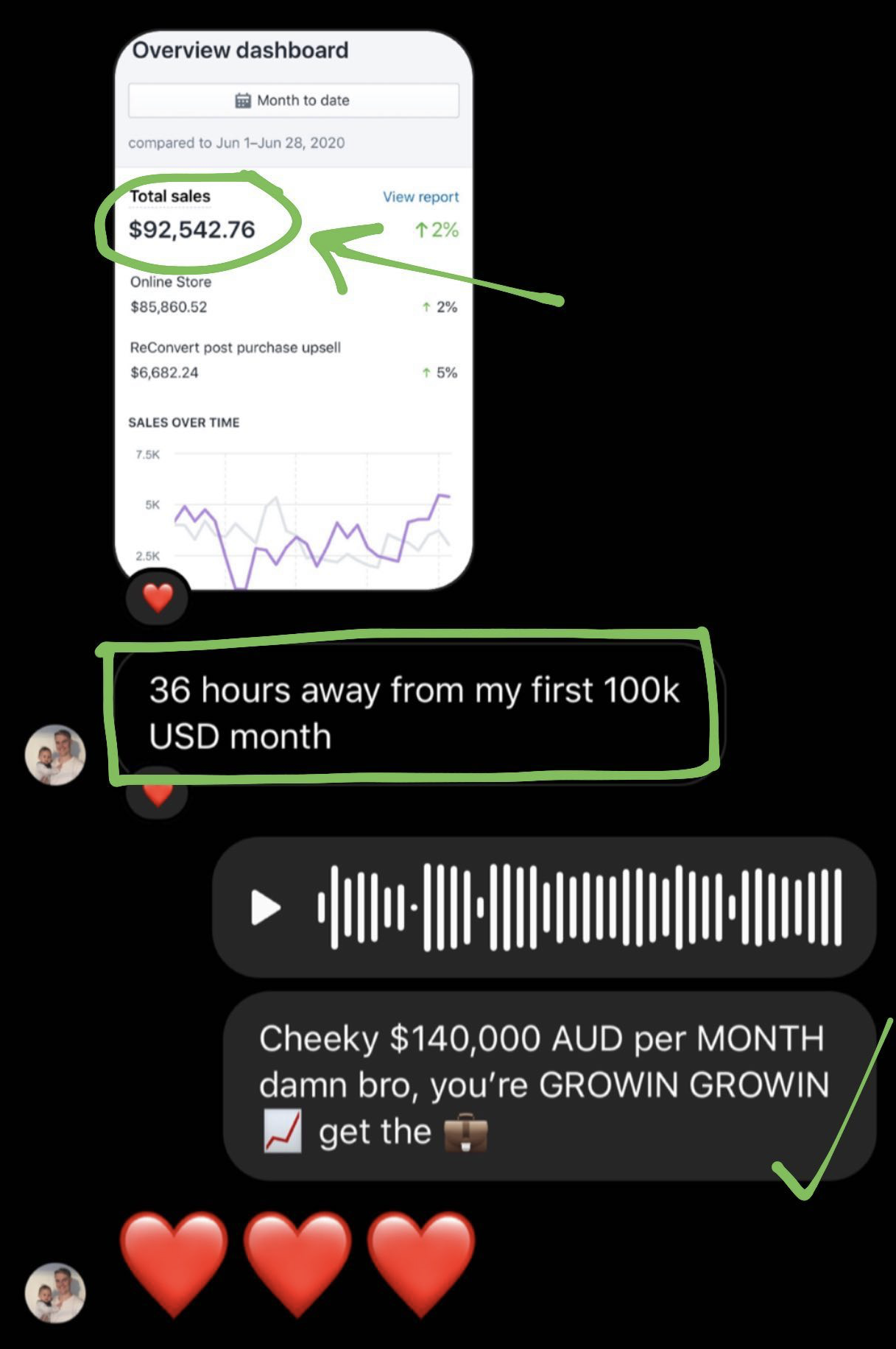Play the voice message
This screenshot has height=1349, width=896.
point(266,907)
